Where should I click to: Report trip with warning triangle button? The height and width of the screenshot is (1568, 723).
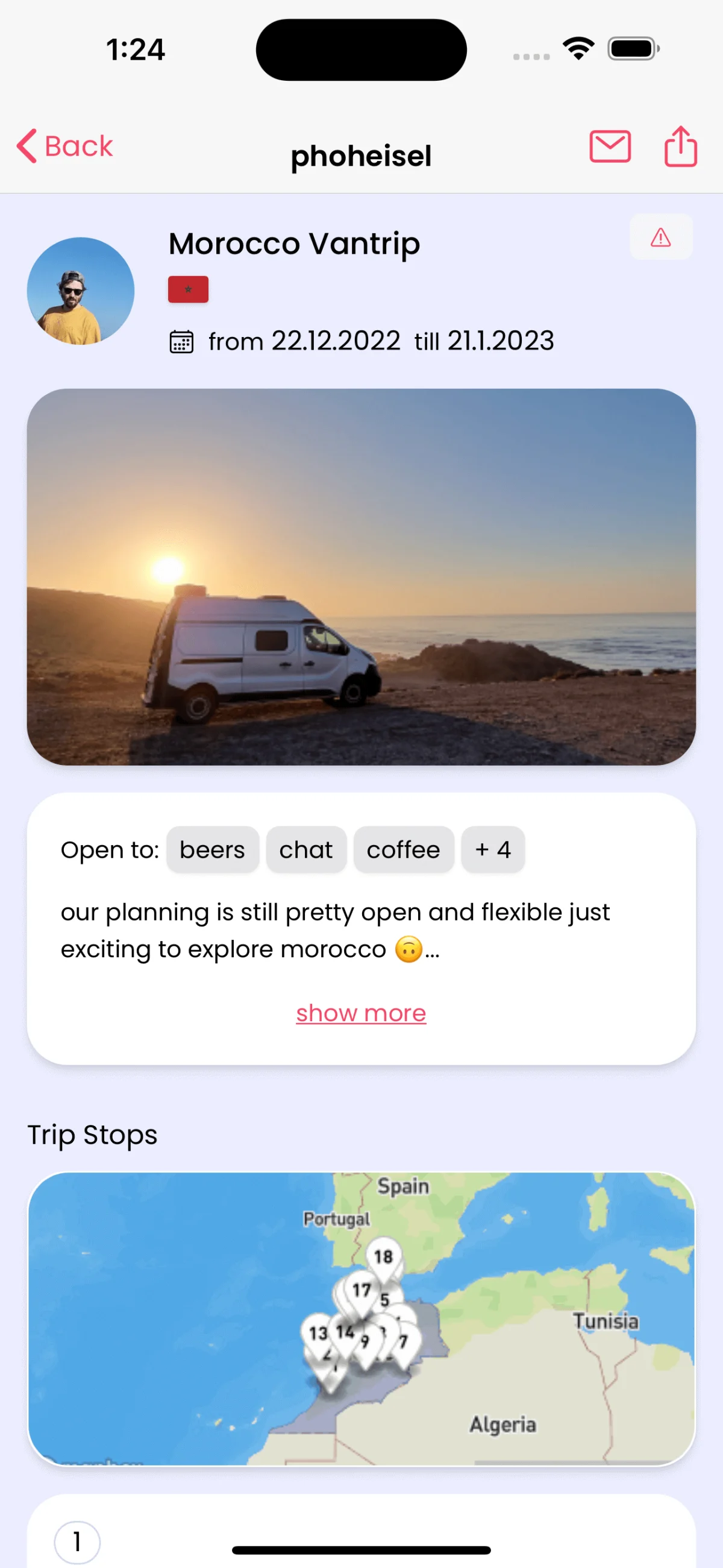coord(661,237)
